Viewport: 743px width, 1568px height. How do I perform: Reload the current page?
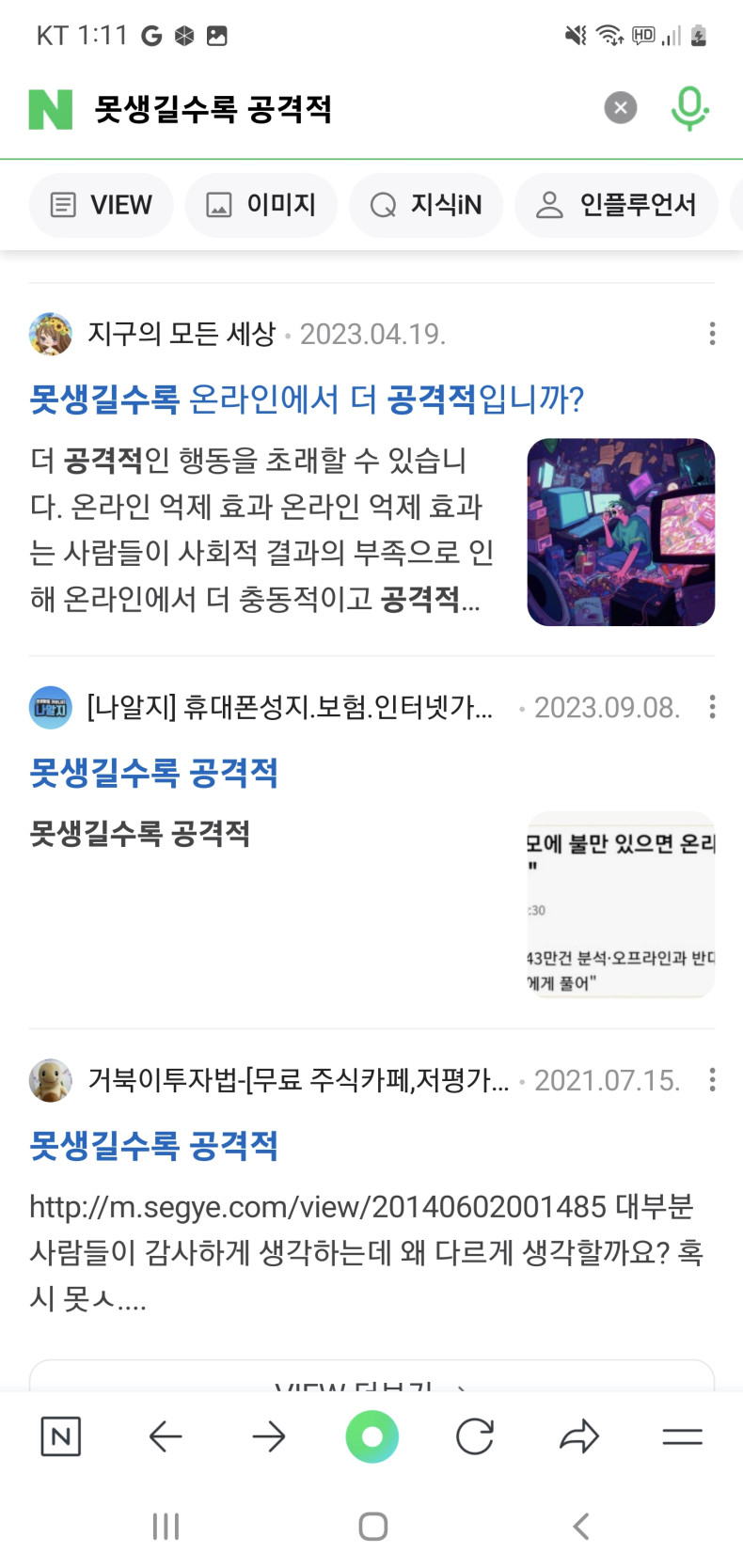pyautogui.click(x=475, y=1436)
